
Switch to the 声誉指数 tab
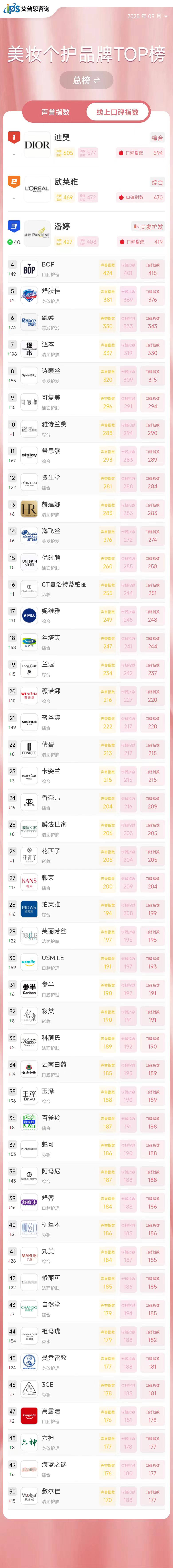55,112
